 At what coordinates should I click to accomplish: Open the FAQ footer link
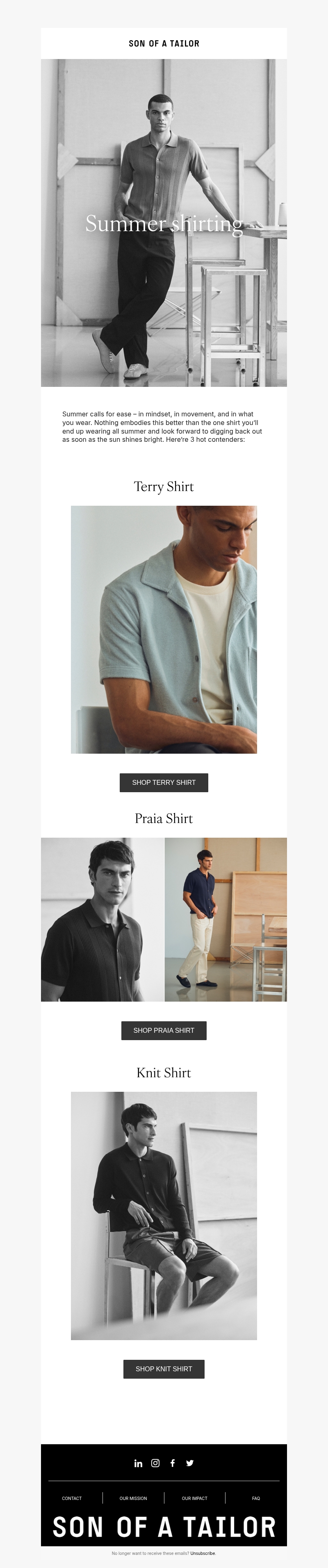(255, 1498)
